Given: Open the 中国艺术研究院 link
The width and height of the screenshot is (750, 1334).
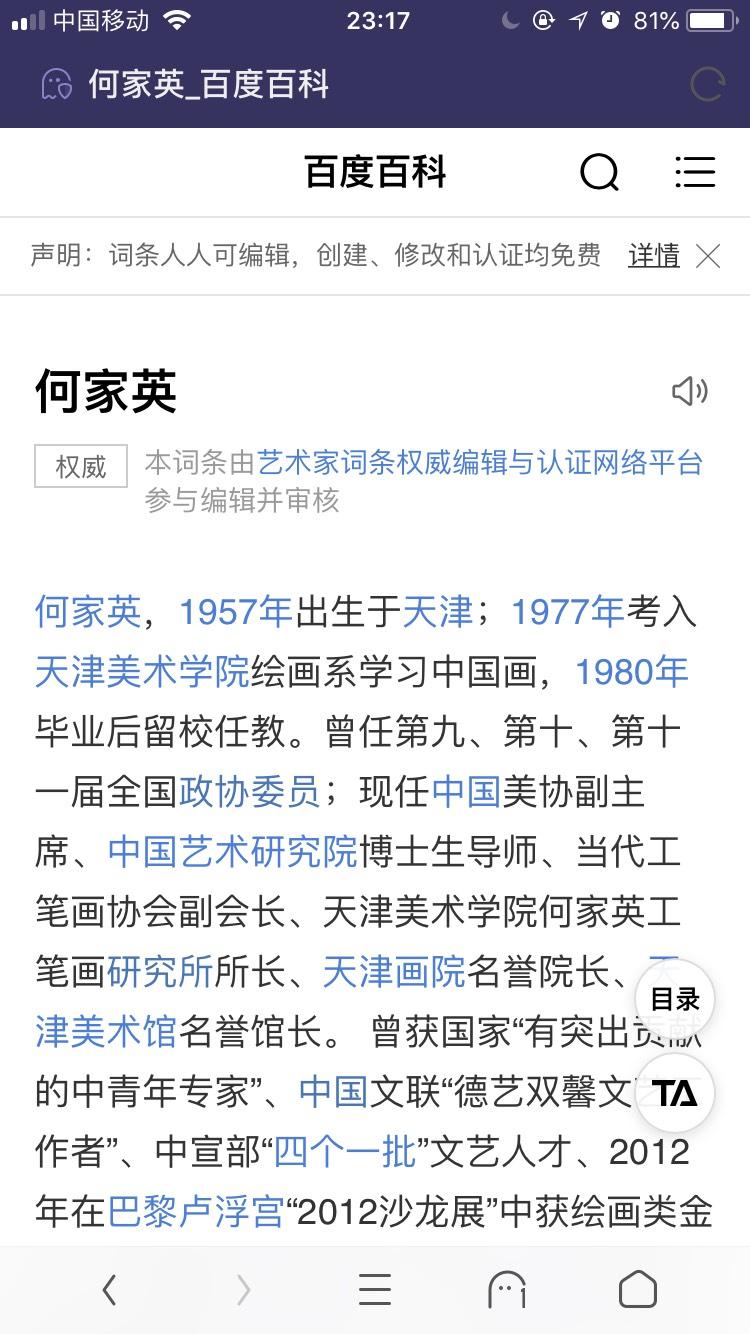Looking at the screenshot, I should [232, 851].
